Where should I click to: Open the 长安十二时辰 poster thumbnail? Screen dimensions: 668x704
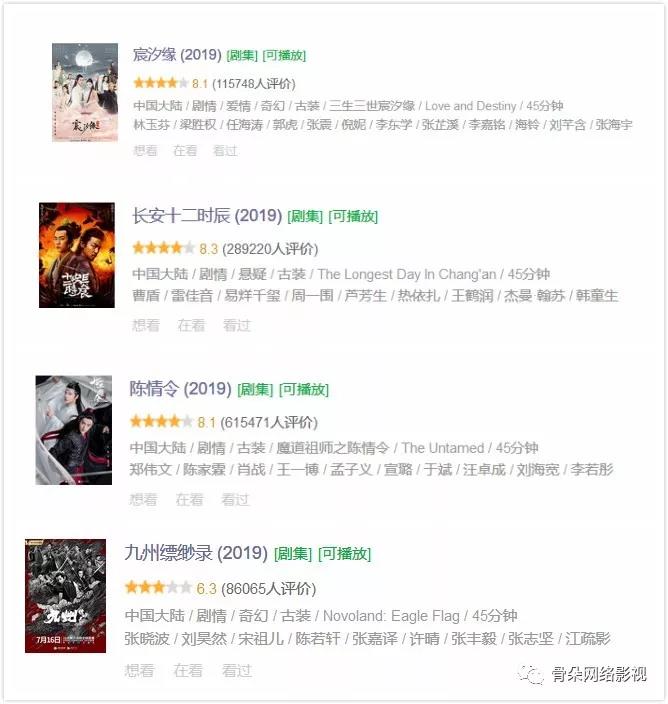point(77,255)
